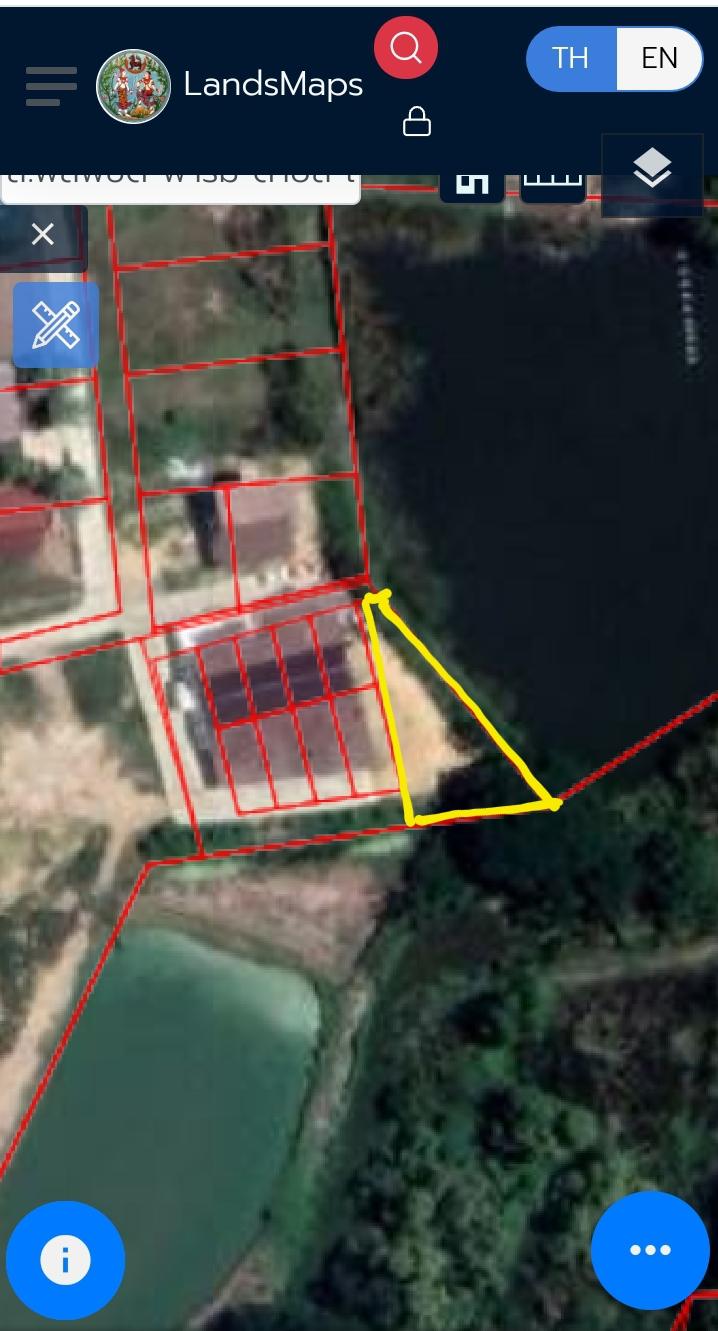Open the hamburger menu

51,87
